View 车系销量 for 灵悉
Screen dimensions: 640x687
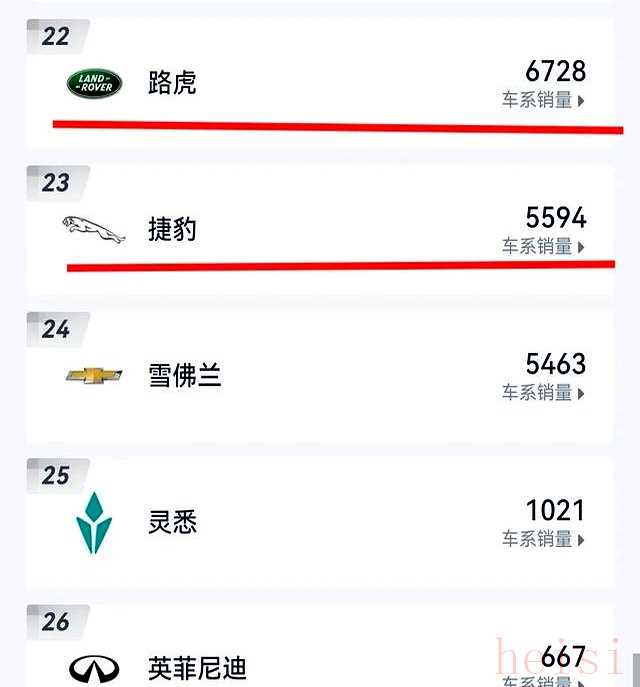[x=543, y=539]
